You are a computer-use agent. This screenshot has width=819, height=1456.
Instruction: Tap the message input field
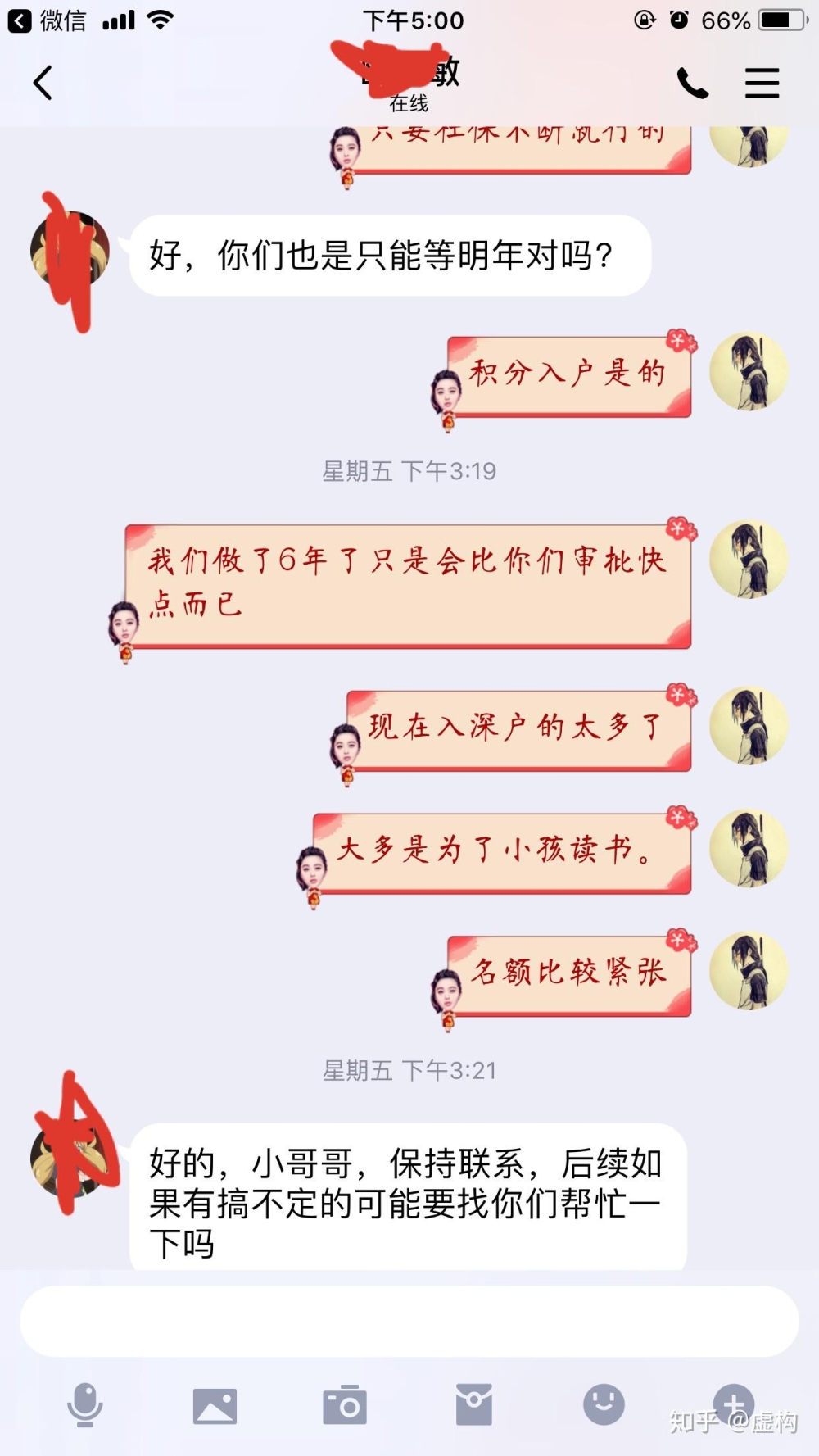409,1321
